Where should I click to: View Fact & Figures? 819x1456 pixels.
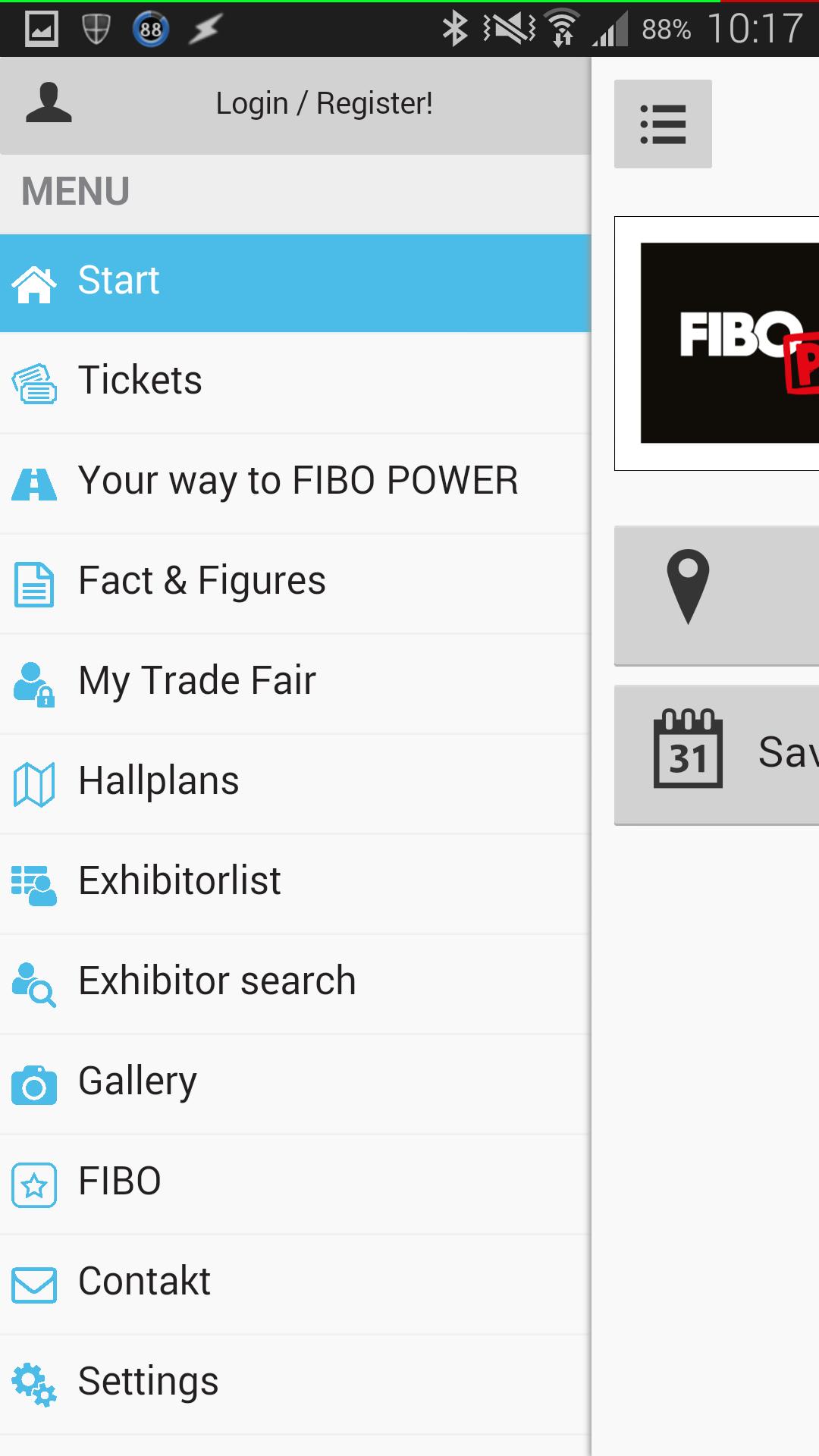295,582
